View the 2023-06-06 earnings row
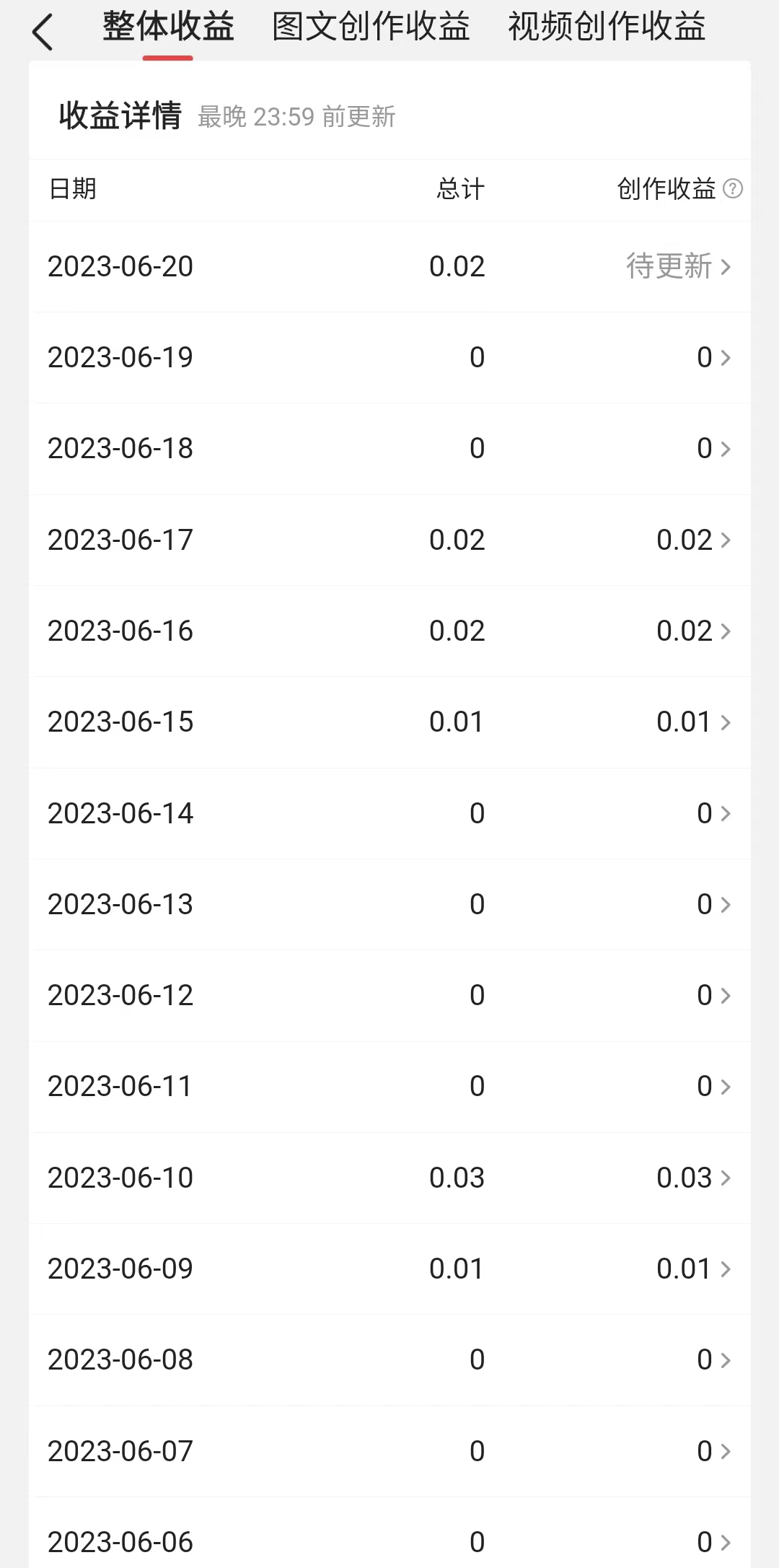This screenshot has height=1568, width=779. pyautogui.click(x=389, y=1542)
